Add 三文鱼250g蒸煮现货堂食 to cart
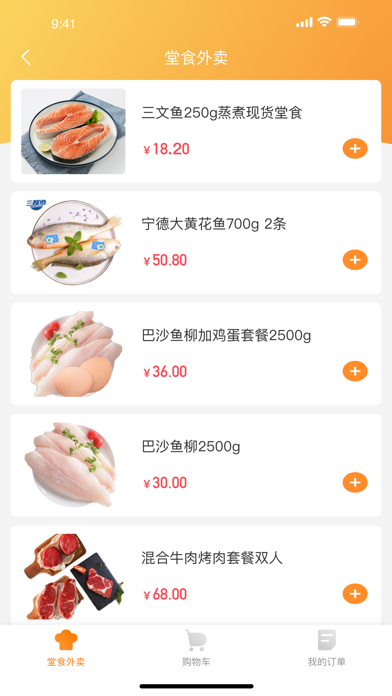The width and height of the screenshot is (392, 696). point(355,149)
